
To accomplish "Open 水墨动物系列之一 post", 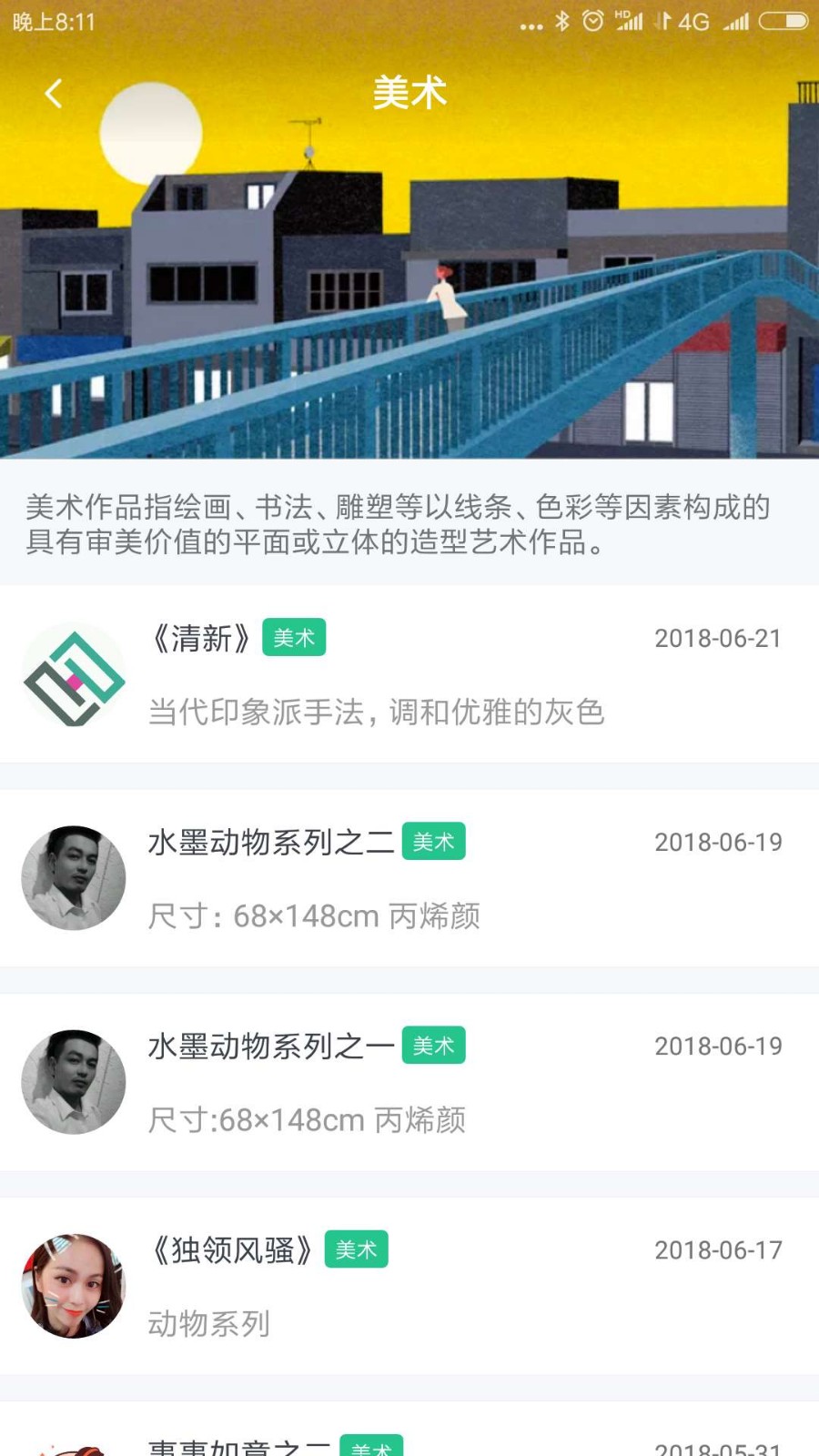I will 271,1046.
